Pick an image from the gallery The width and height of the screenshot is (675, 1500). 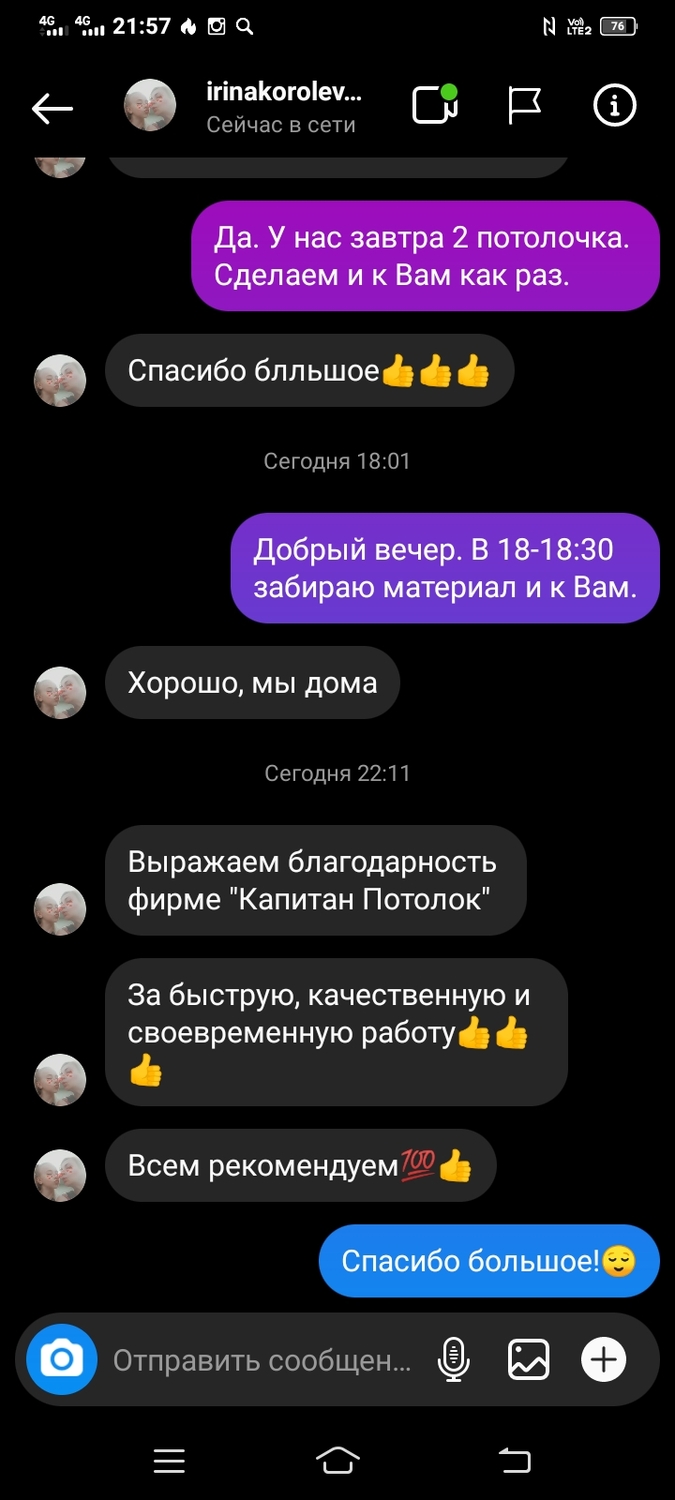529,1360
